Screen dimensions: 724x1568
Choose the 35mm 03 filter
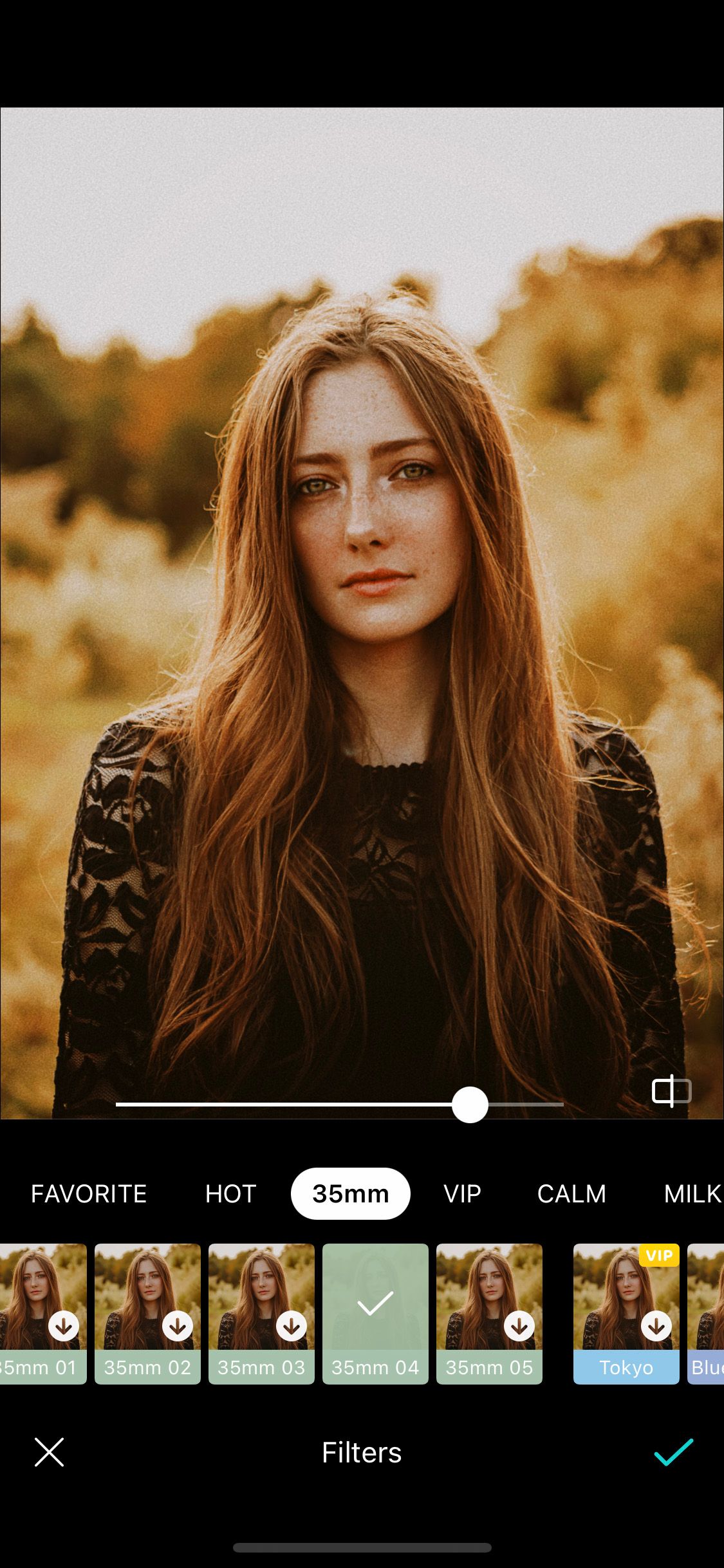coord(261,1314)
